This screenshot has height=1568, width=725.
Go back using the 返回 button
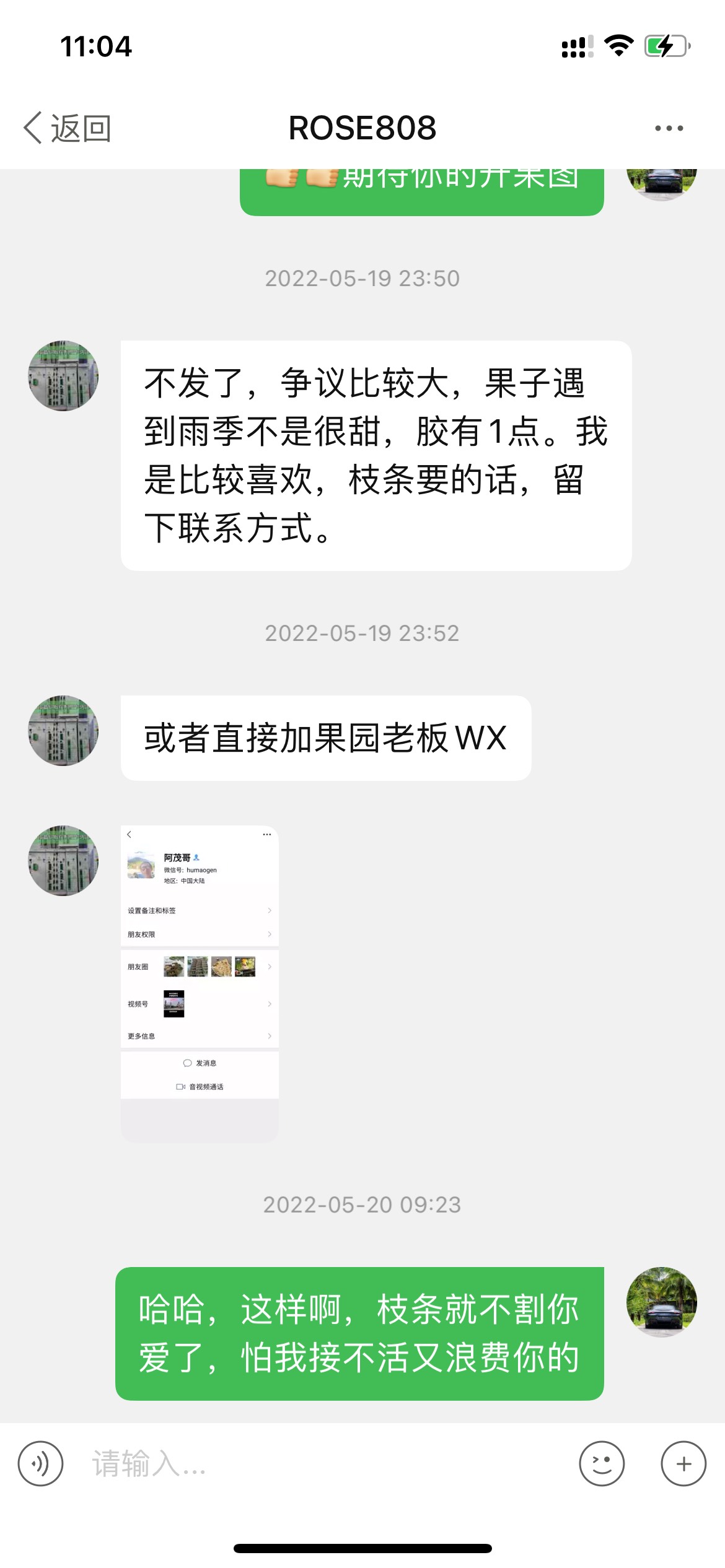(x=67, y=128)
